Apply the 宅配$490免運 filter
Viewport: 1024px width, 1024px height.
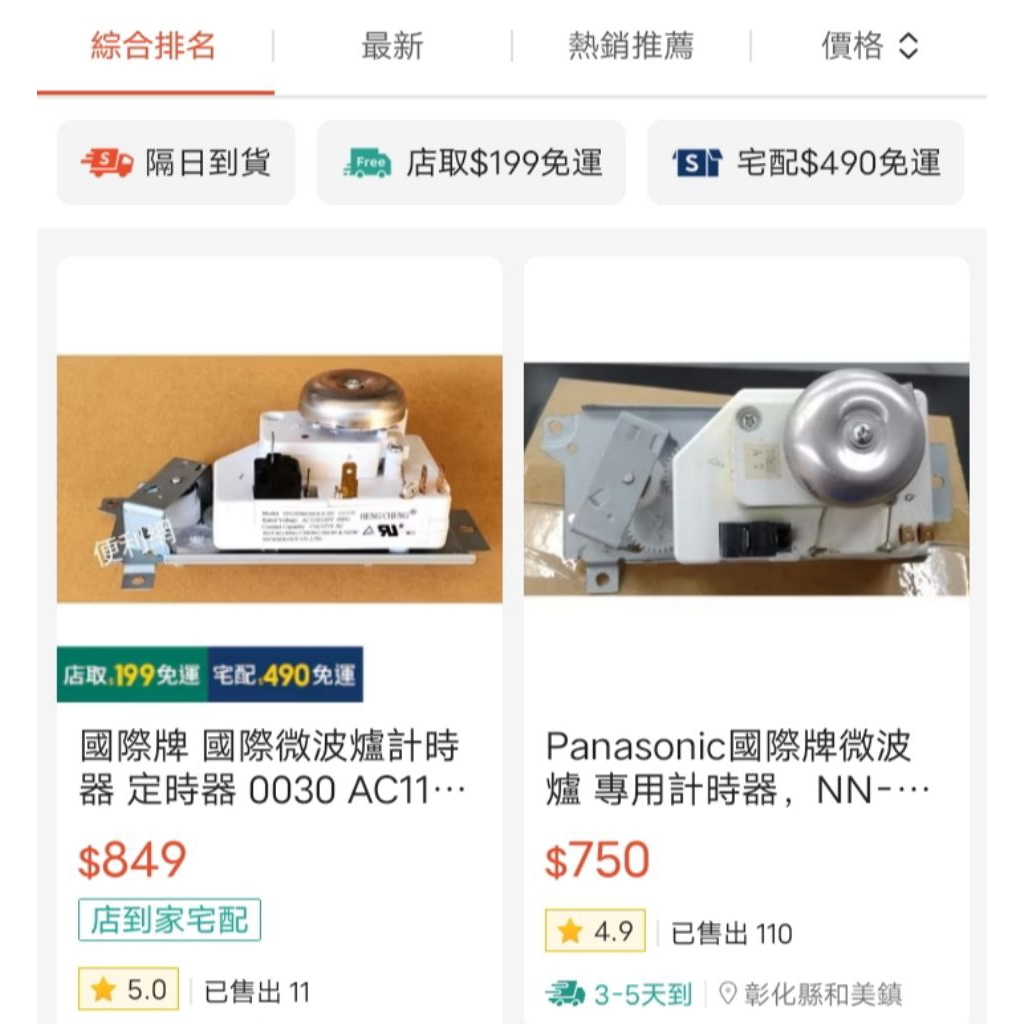[806, 162]
